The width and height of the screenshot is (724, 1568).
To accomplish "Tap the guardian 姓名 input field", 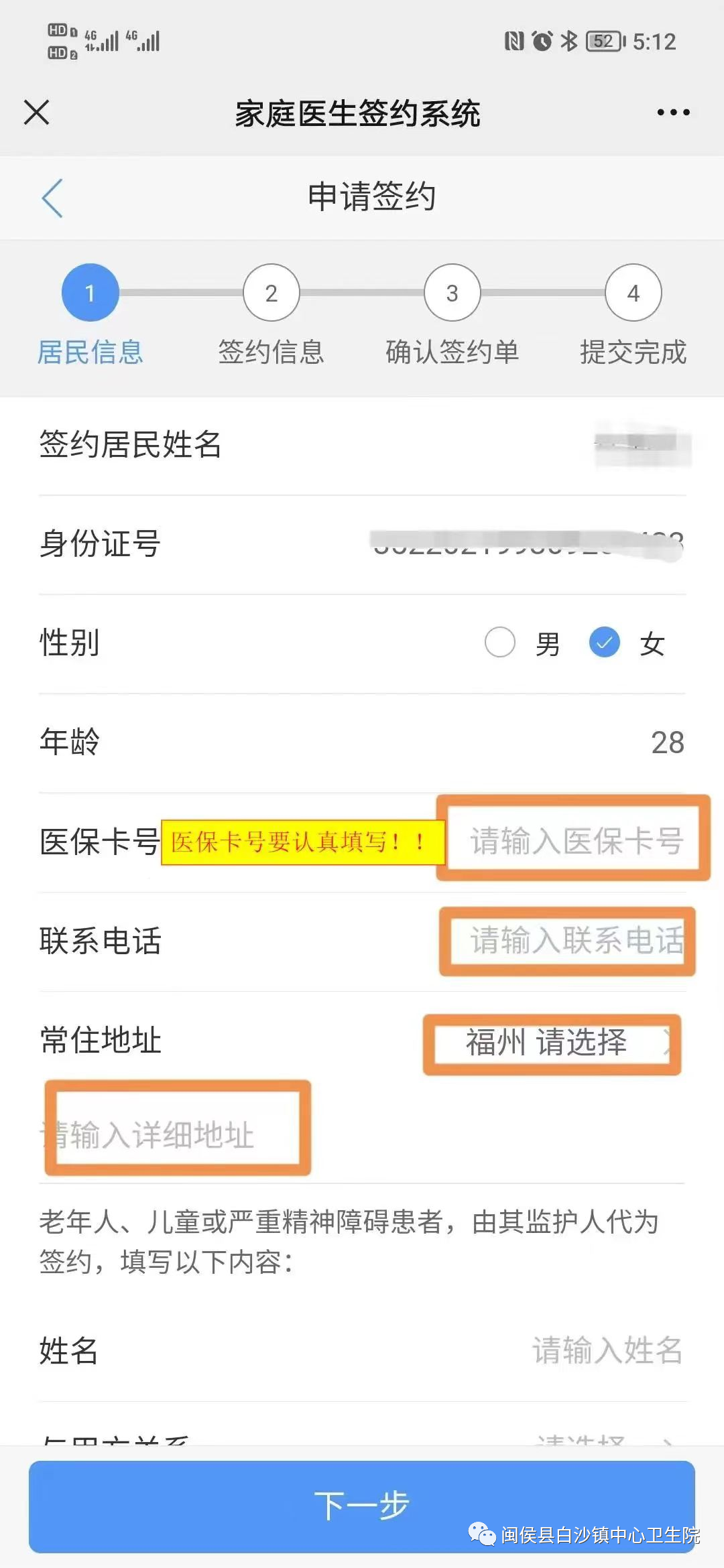I will 606,1350.
